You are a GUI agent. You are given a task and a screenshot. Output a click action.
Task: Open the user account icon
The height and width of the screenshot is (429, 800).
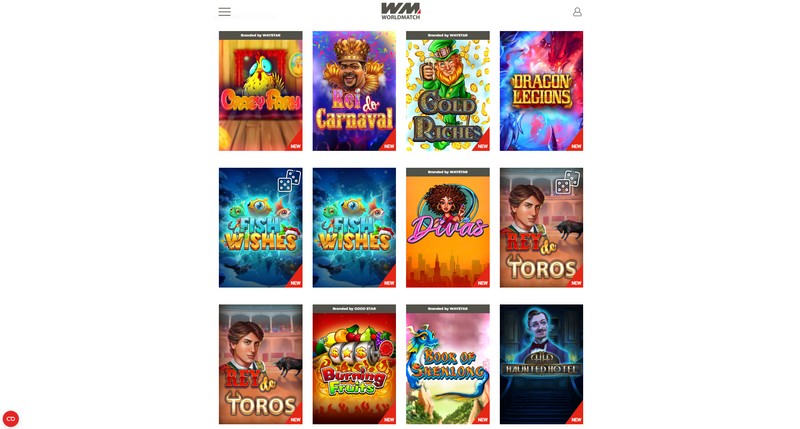click(x=577, y=12)
